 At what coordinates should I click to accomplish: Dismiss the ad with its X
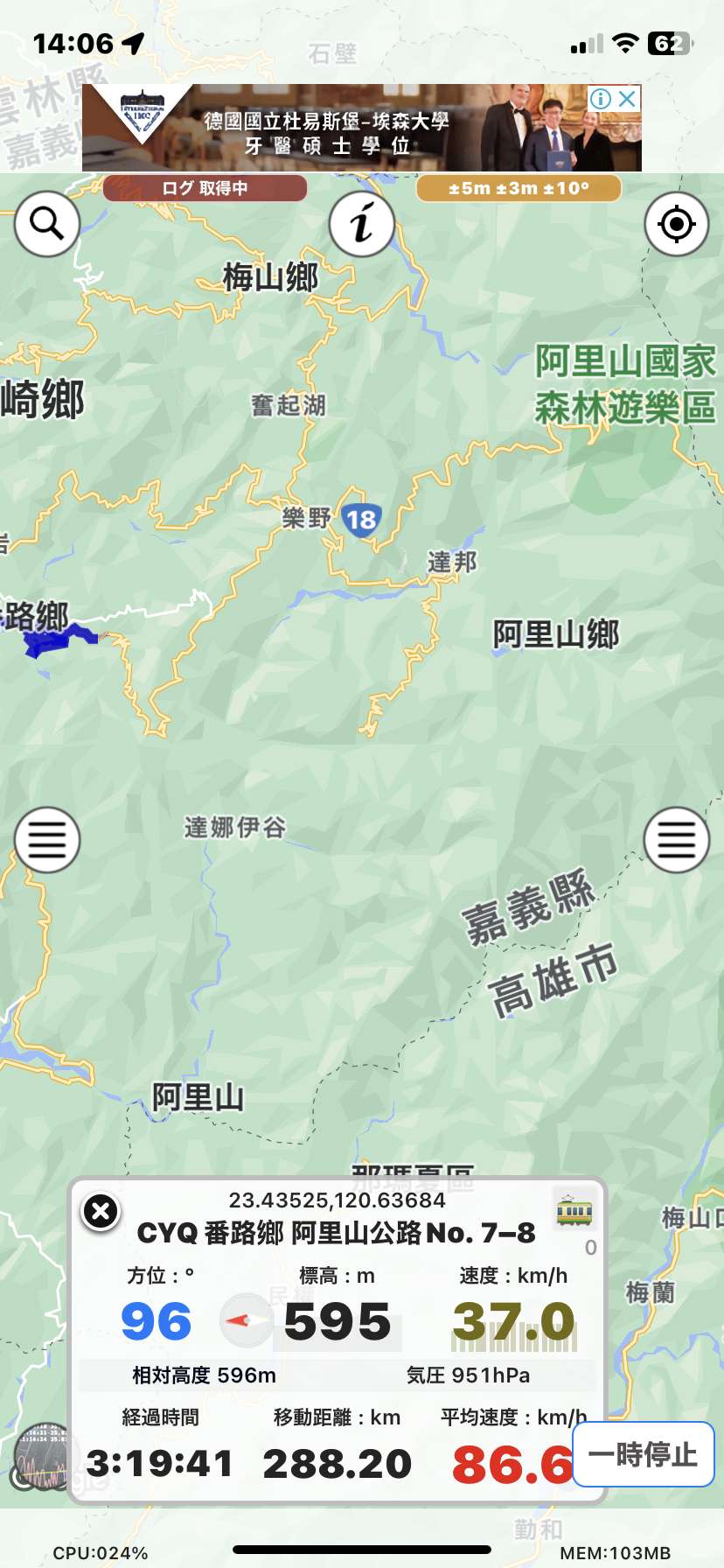(x=627, y=99)
